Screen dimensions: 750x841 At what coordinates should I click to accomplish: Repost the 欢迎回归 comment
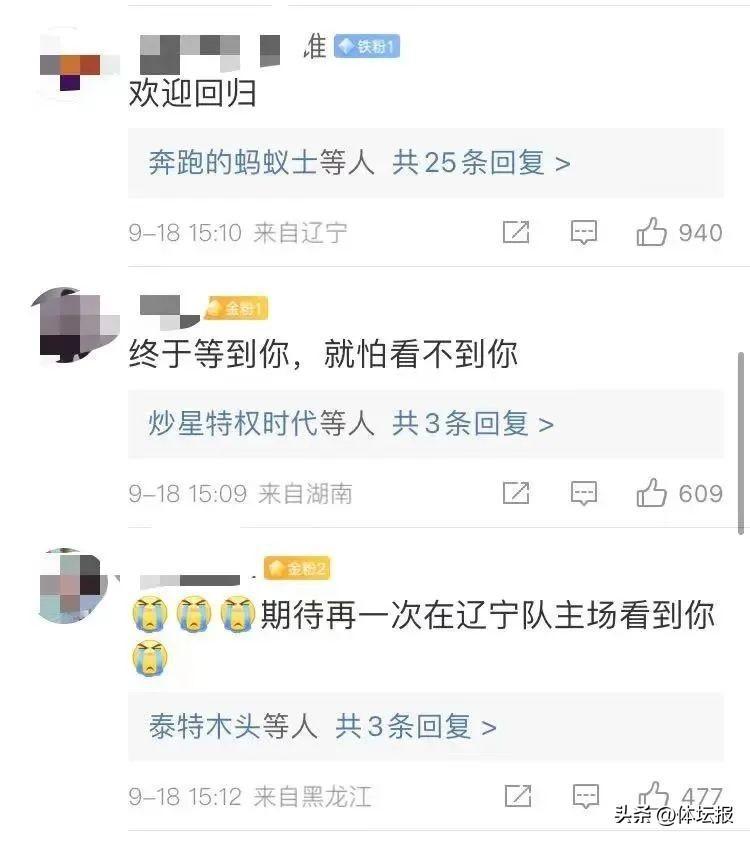516,233
